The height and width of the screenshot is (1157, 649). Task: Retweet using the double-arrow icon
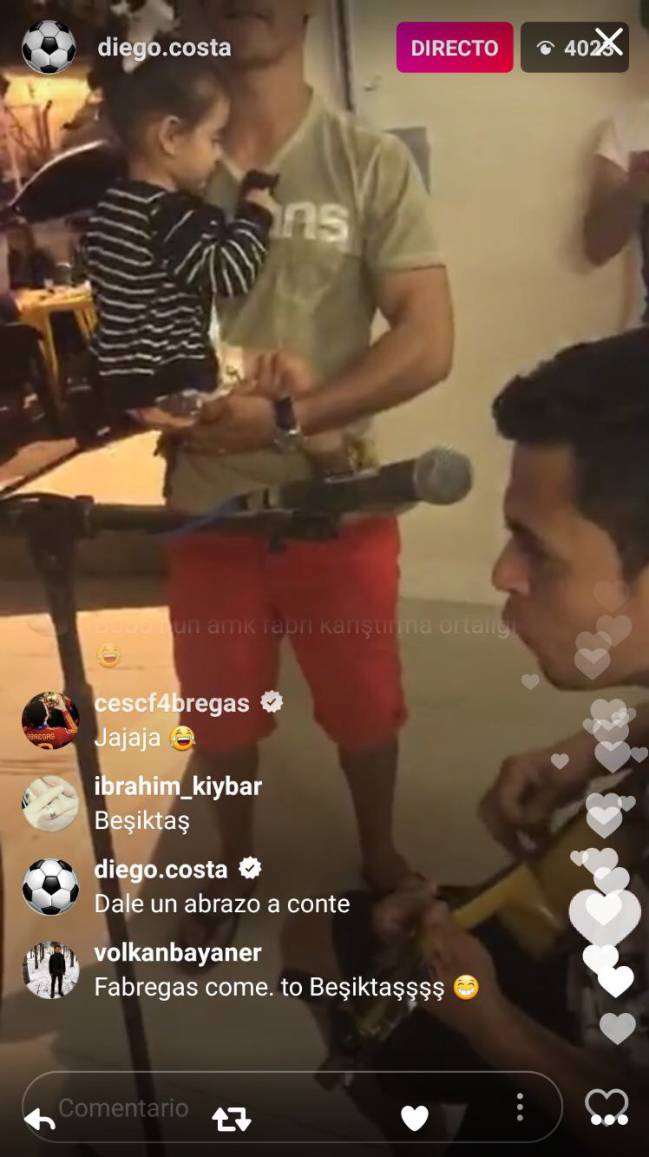(x=231, y=1119)
